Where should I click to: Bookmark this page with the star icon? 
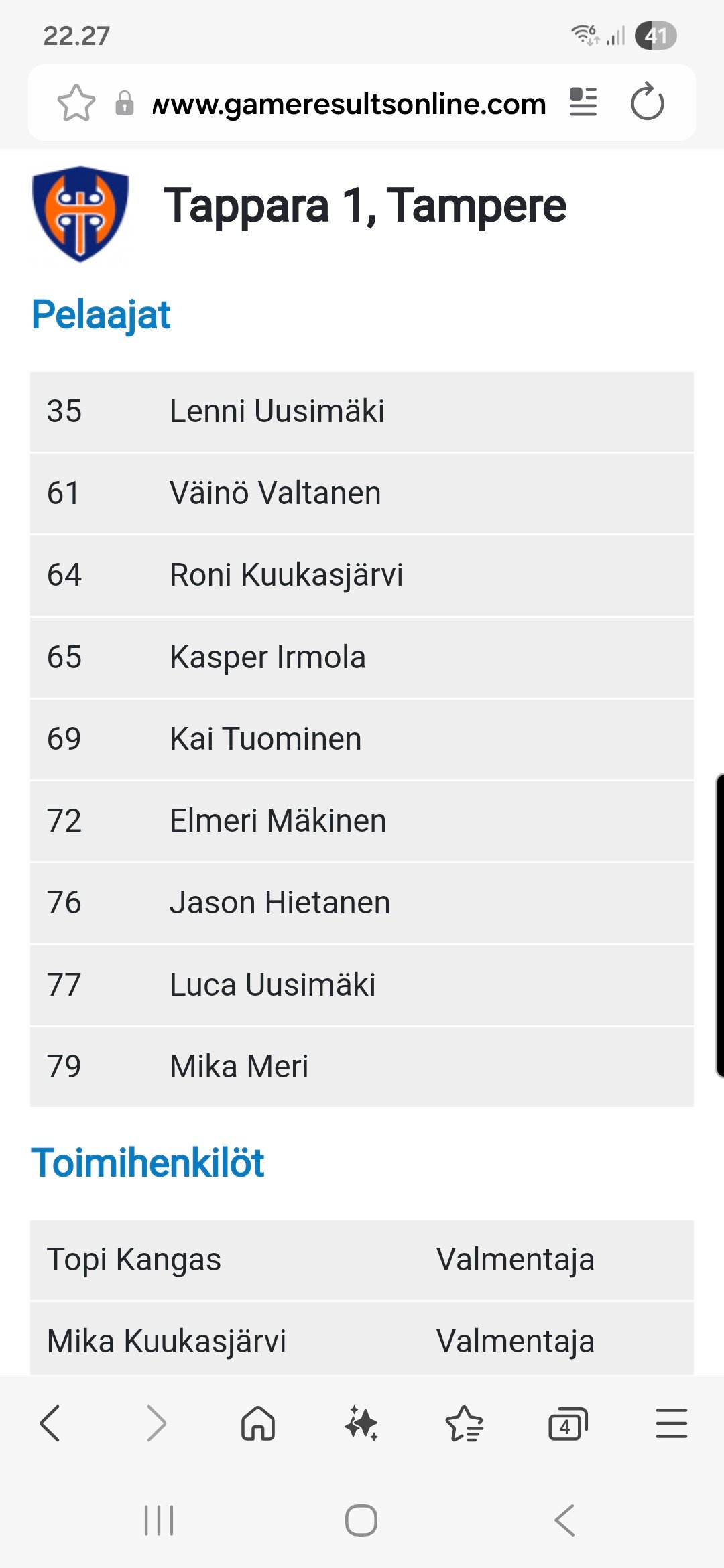(76, 103)
